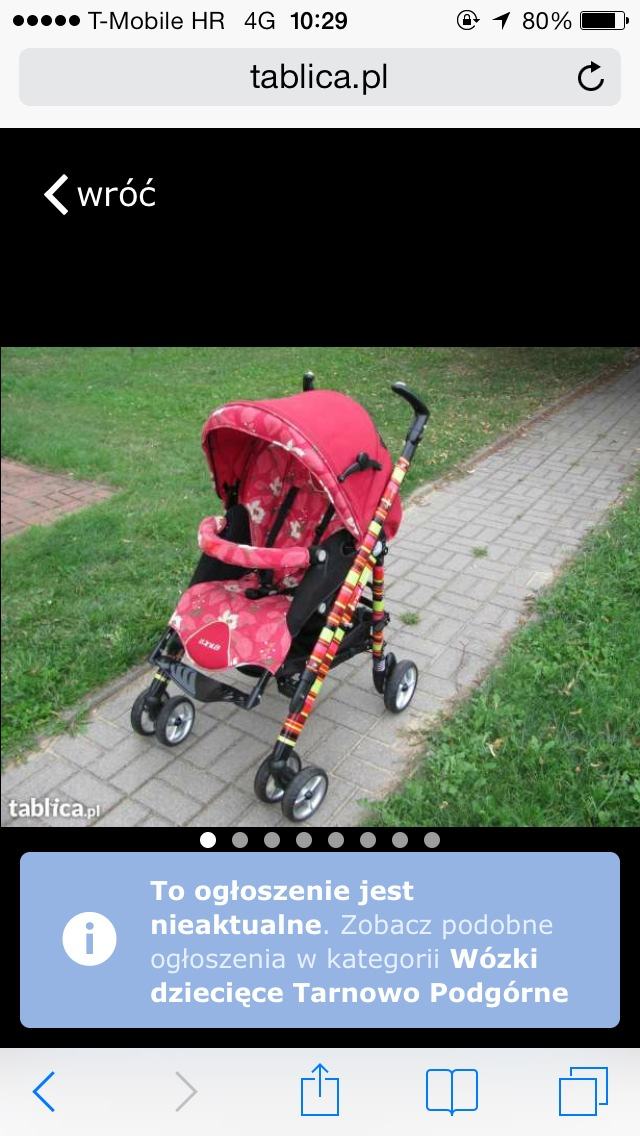This screenshot has height=1136, width=640.
Task: Open the stroller photo
Action: (x=320, y=586)
